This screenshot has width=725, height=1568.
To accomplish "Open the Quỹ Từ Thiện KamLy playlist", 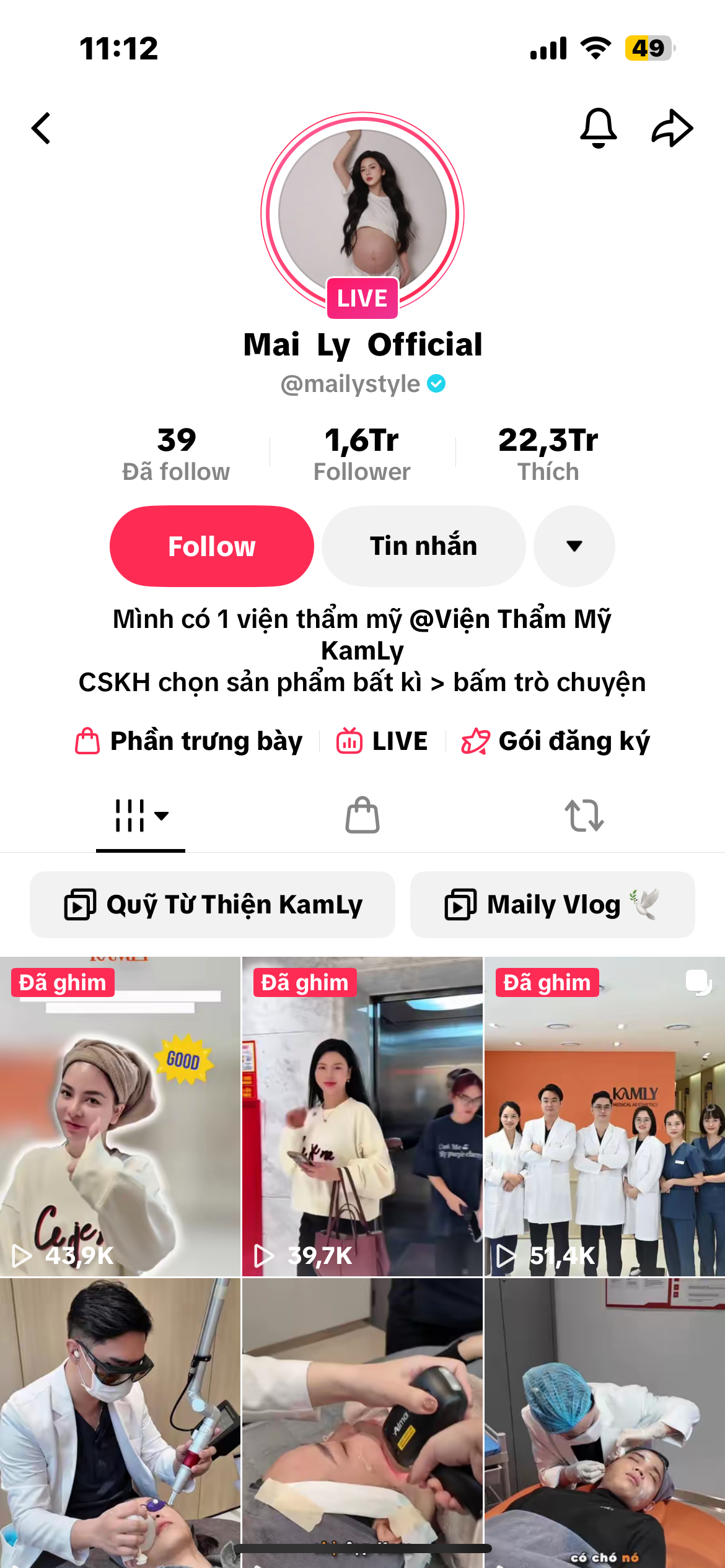I will [213, 905].
